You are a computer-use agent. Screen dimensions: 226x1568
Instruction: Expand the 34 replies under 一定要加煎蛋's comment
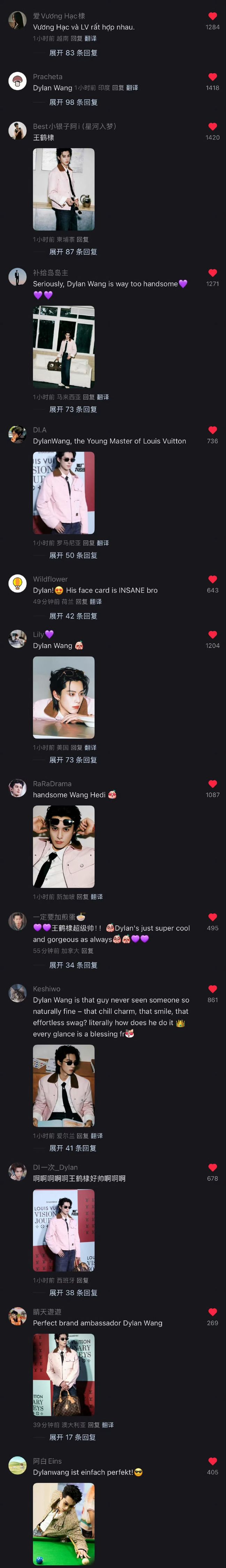pos(73,965)
